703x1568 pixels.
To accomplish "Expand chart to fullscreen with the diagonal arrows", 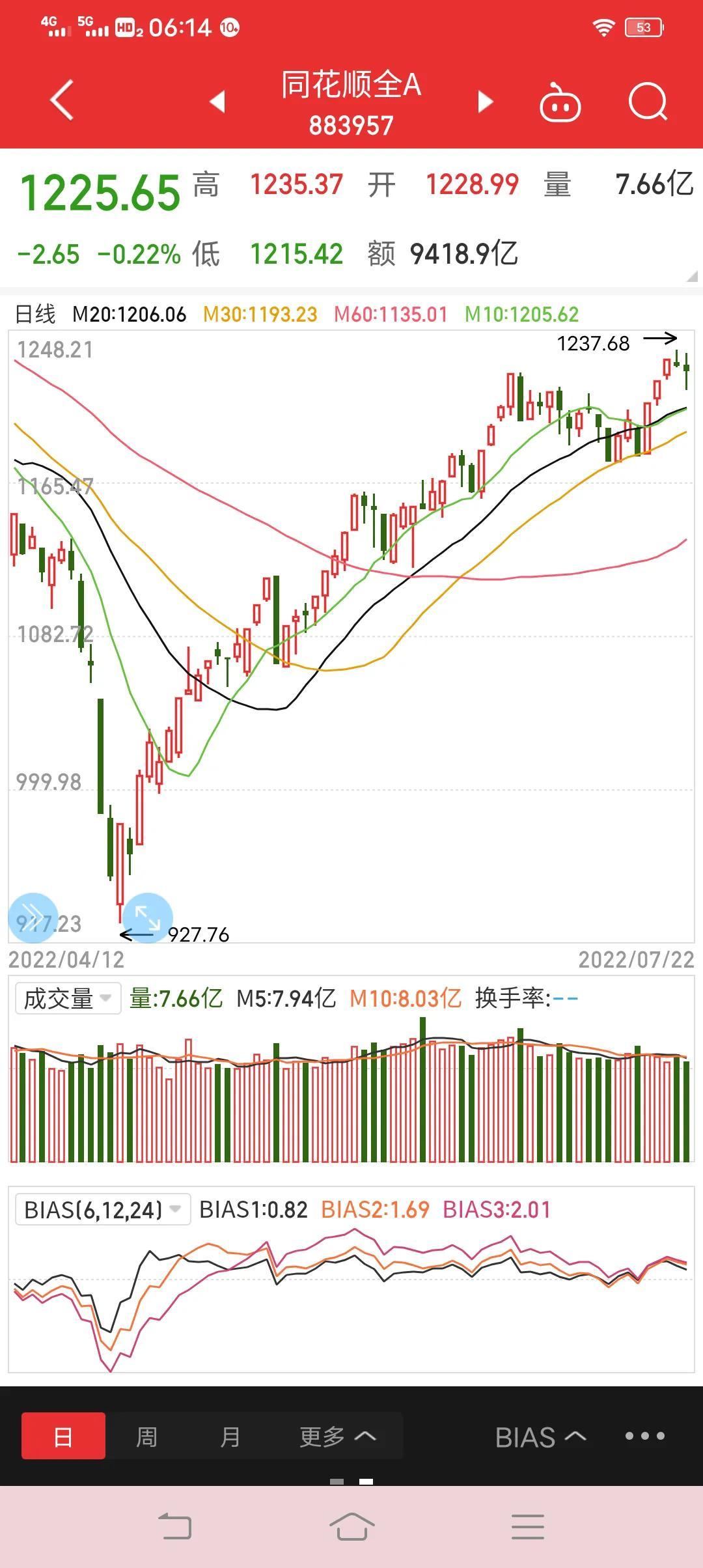I will [148, 917].
